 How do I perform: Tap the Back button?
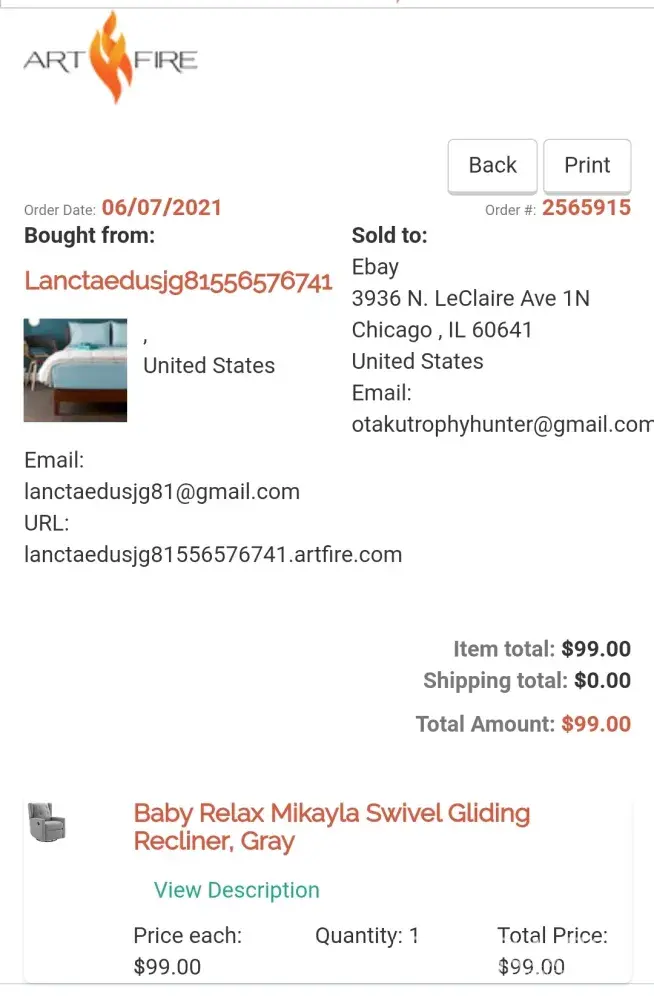coord(492,166)
